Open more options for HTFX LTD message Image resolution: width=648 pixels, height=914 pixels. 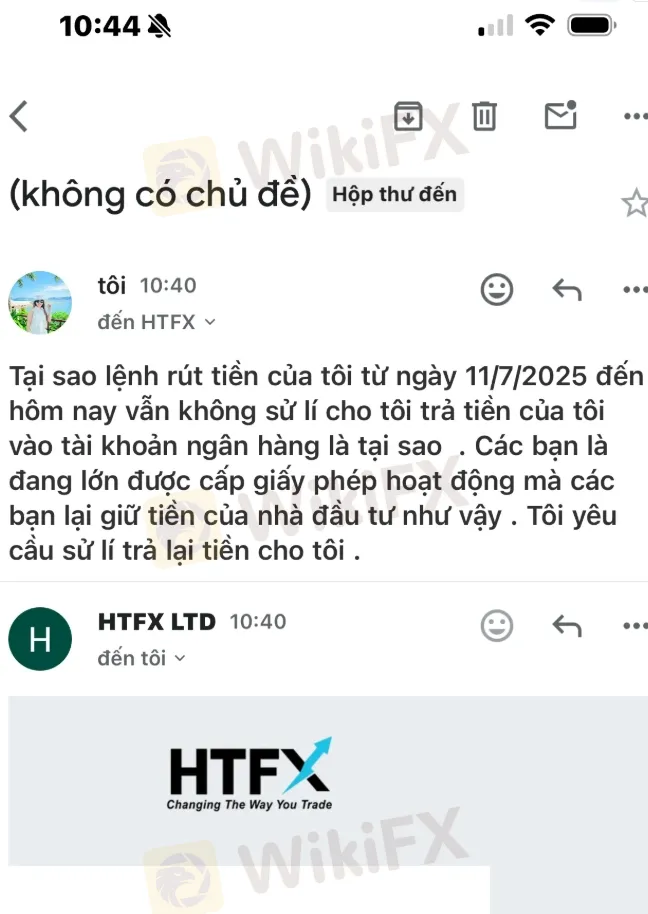tap(635, 626)
